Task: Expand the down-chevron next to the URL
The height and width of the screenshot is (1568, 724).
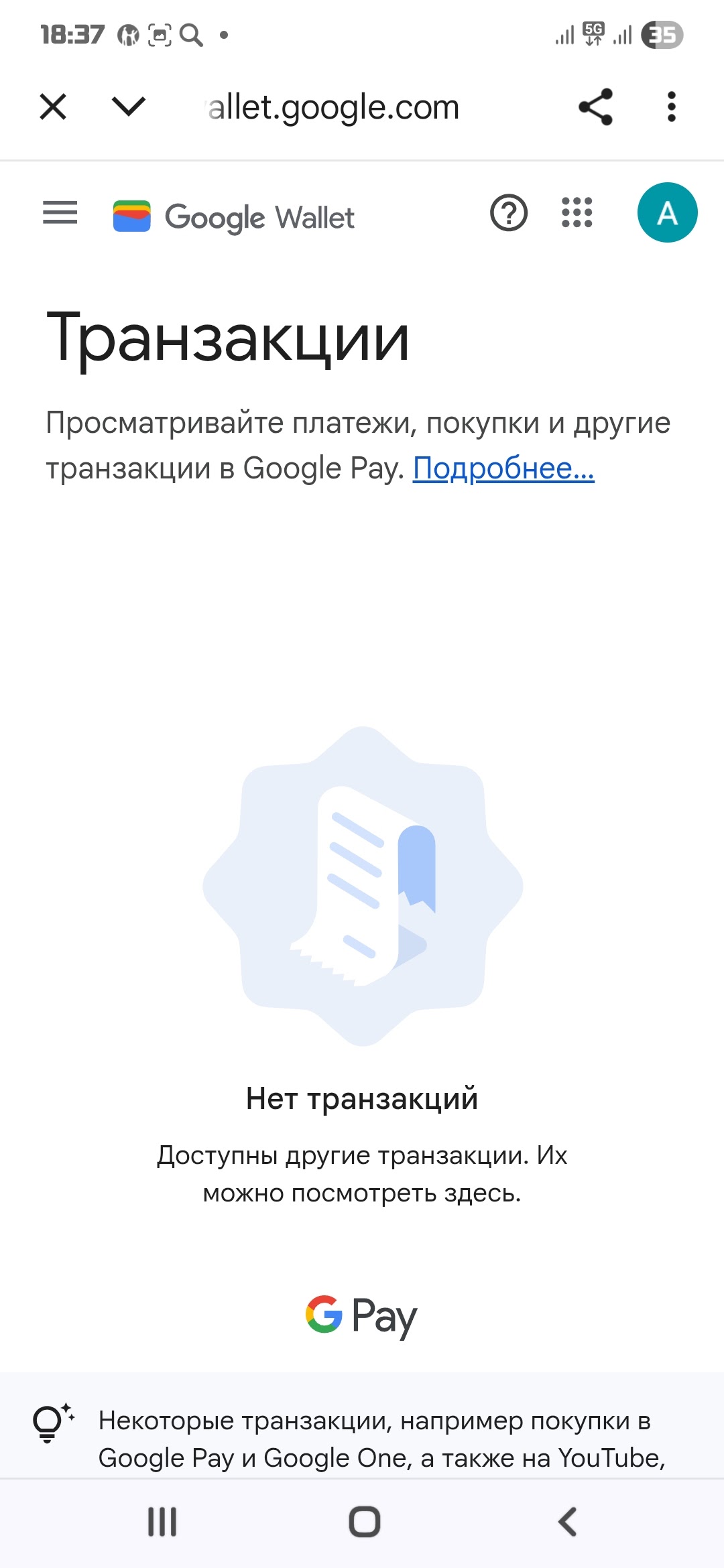Action: click(128, 106)
